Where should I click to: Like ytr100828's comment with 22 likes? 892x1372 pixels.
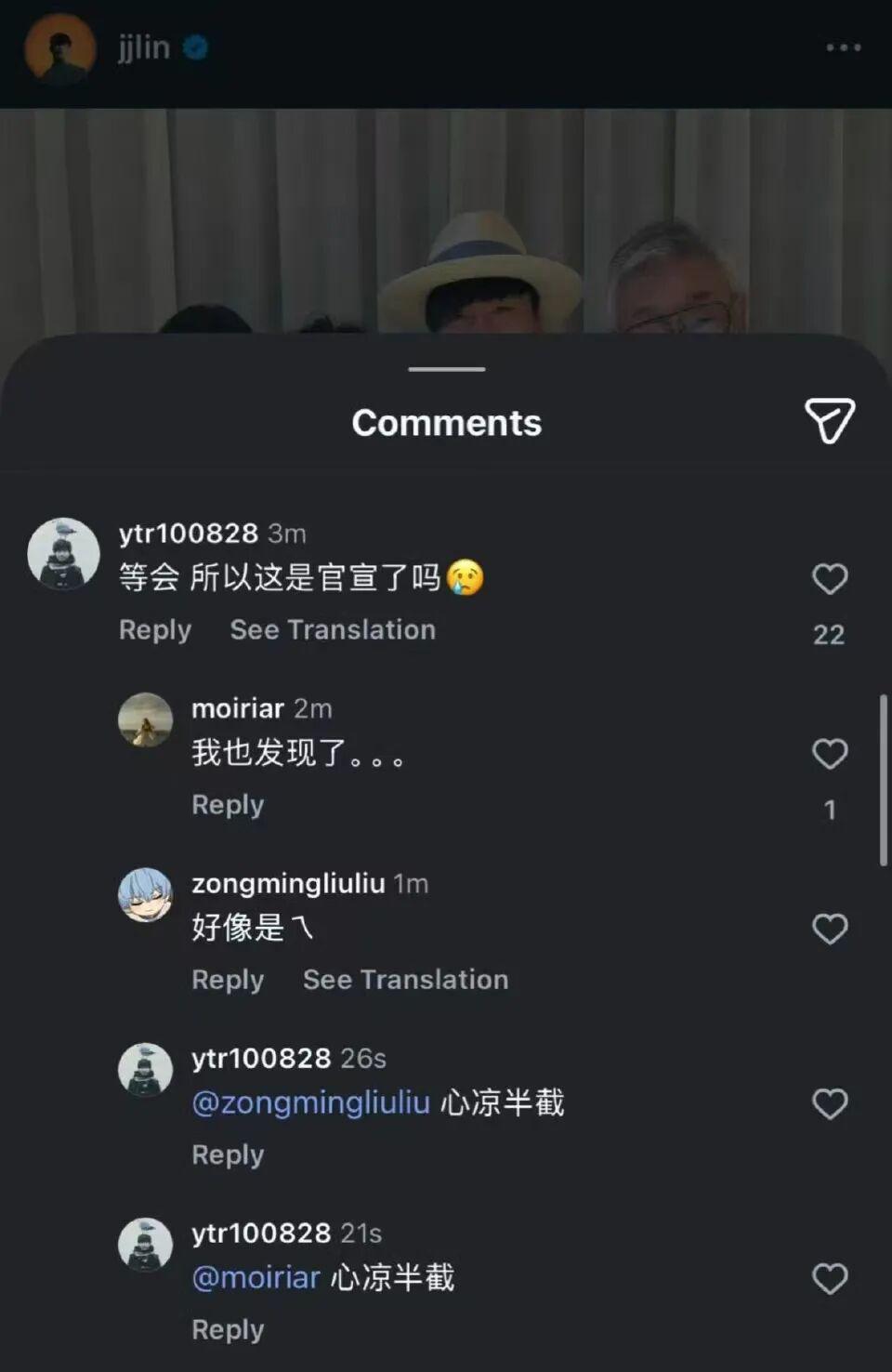(829, 579)
